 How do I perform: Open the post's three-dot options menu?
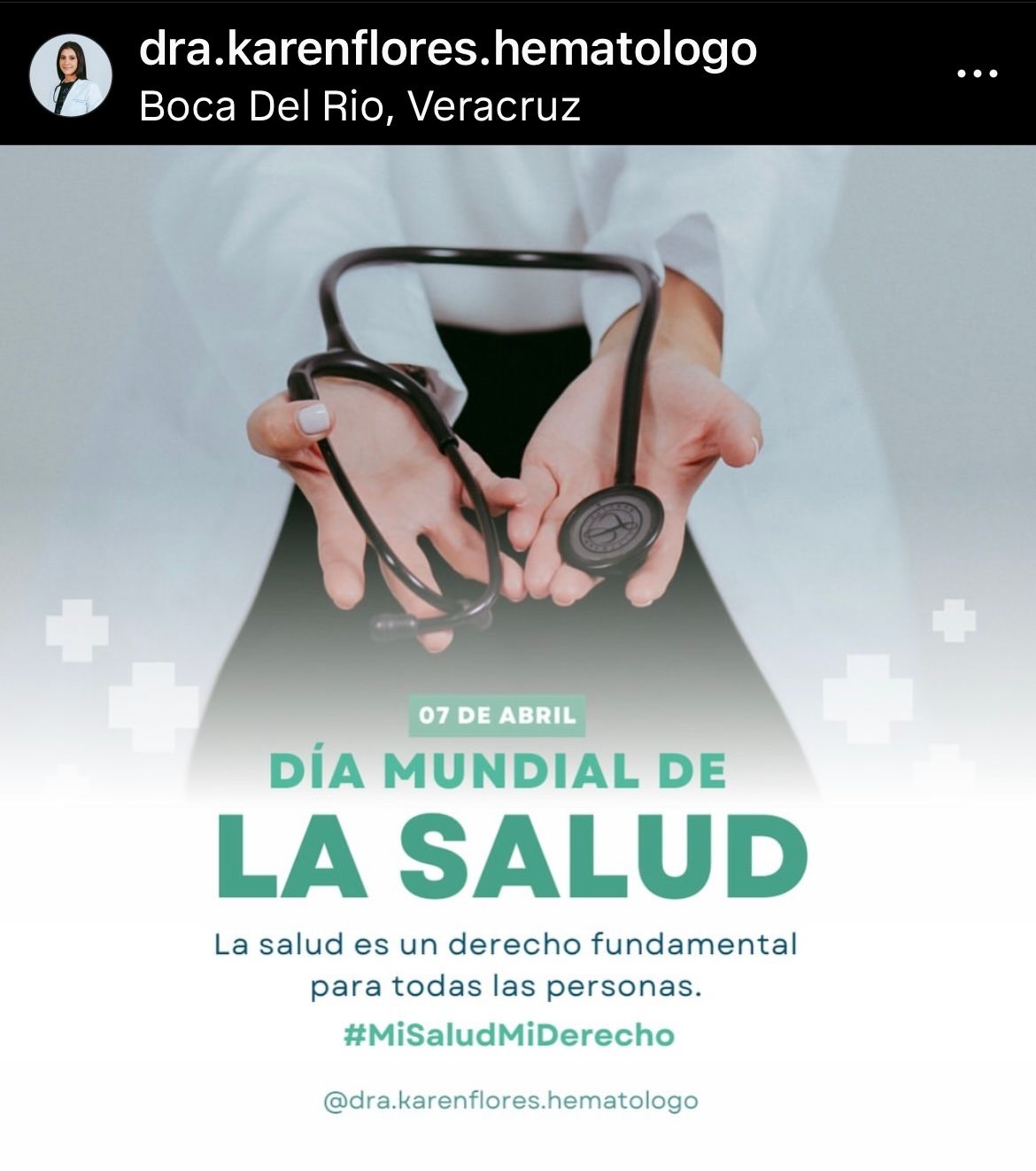click(978, 74)
